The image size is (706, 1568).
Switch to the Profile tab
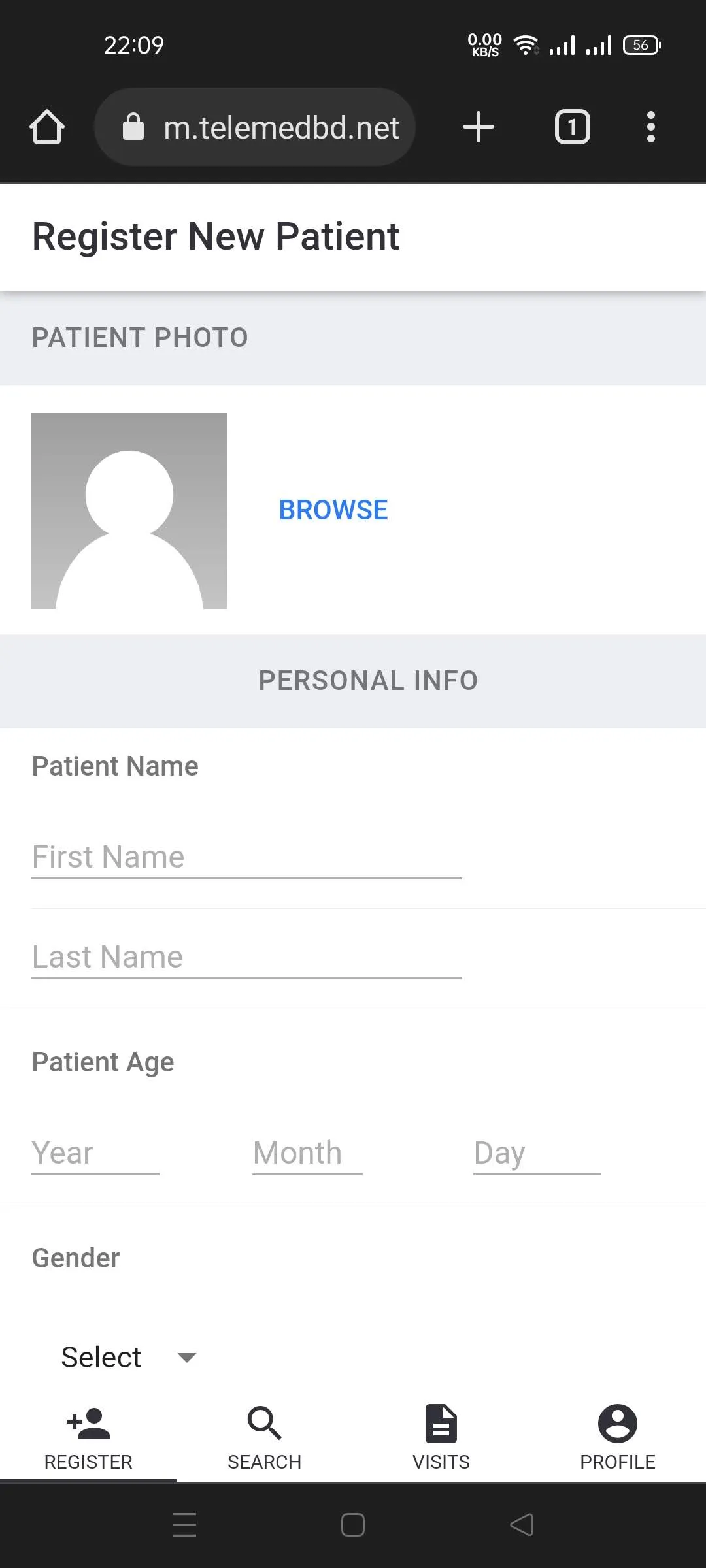[618, 1439]
